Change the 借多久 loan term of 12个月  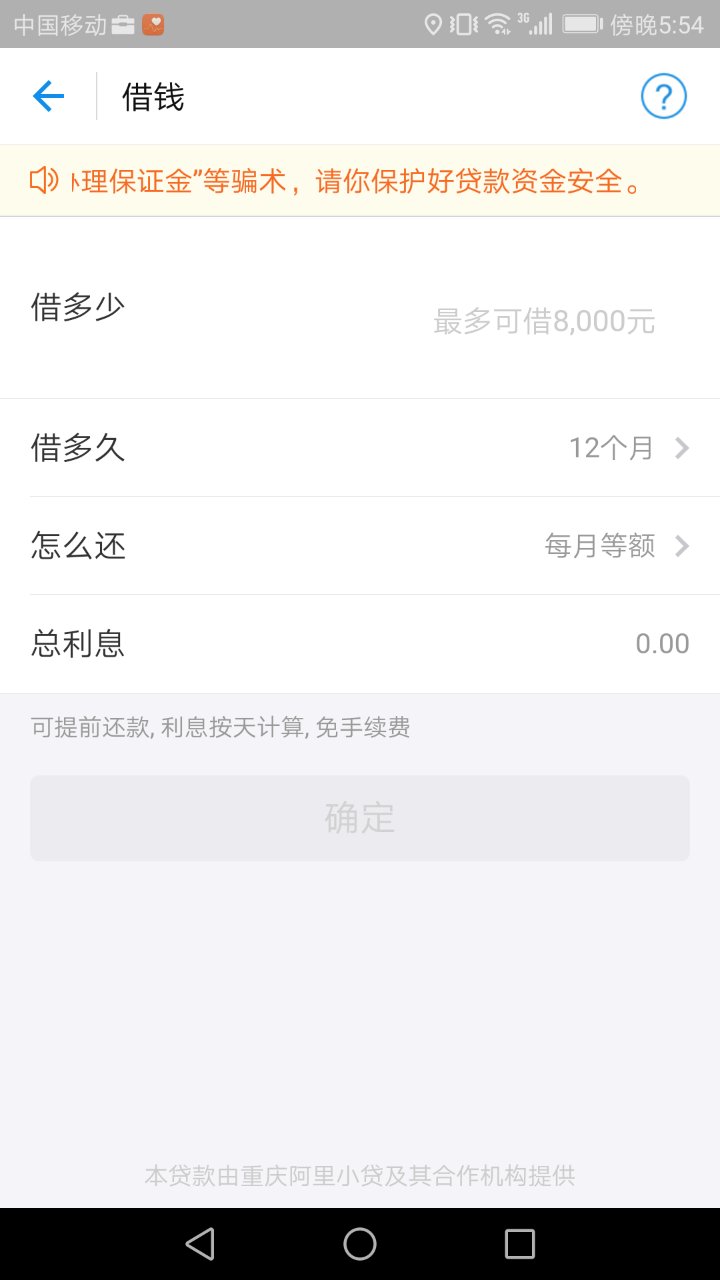(360, 448)
